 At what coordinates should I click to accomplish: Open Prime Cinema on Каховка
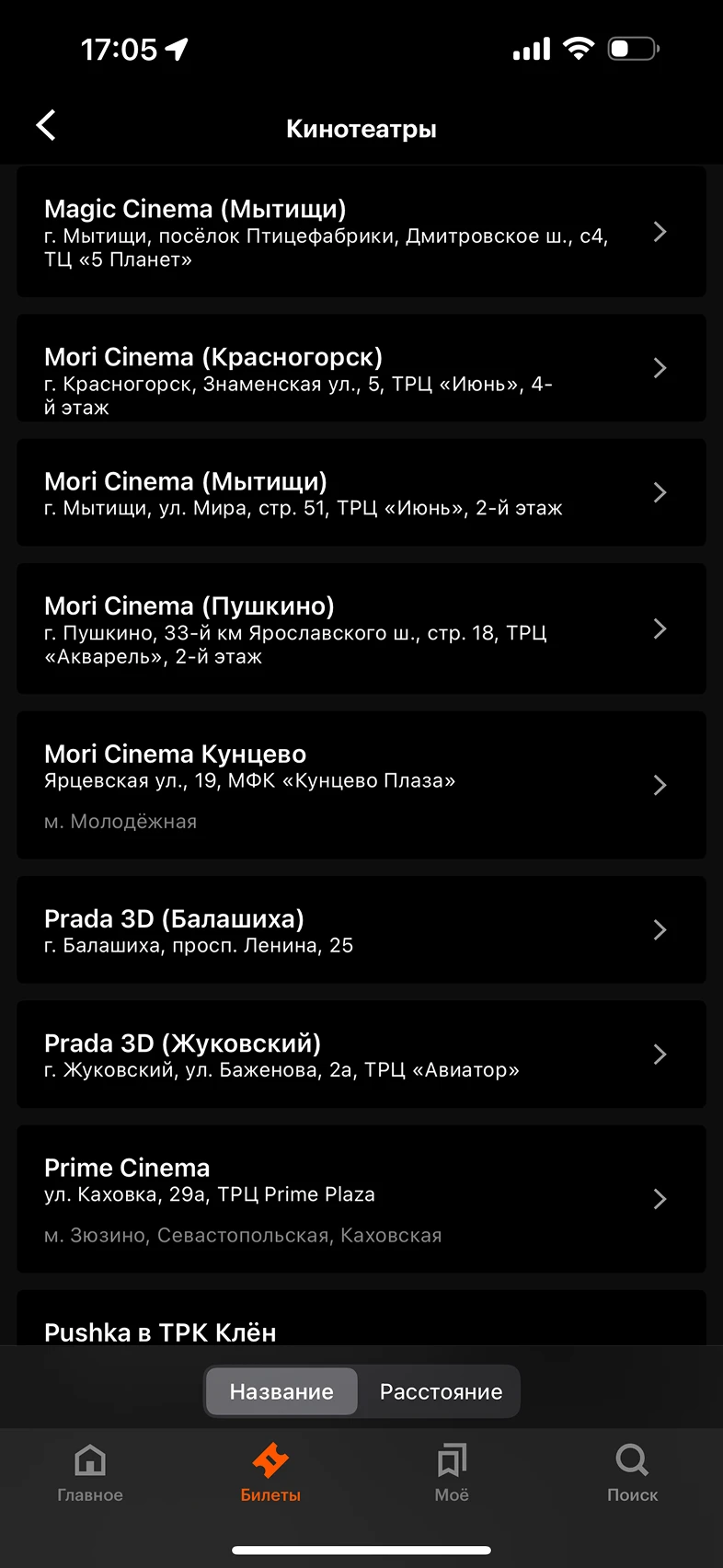click(361, 1198)
